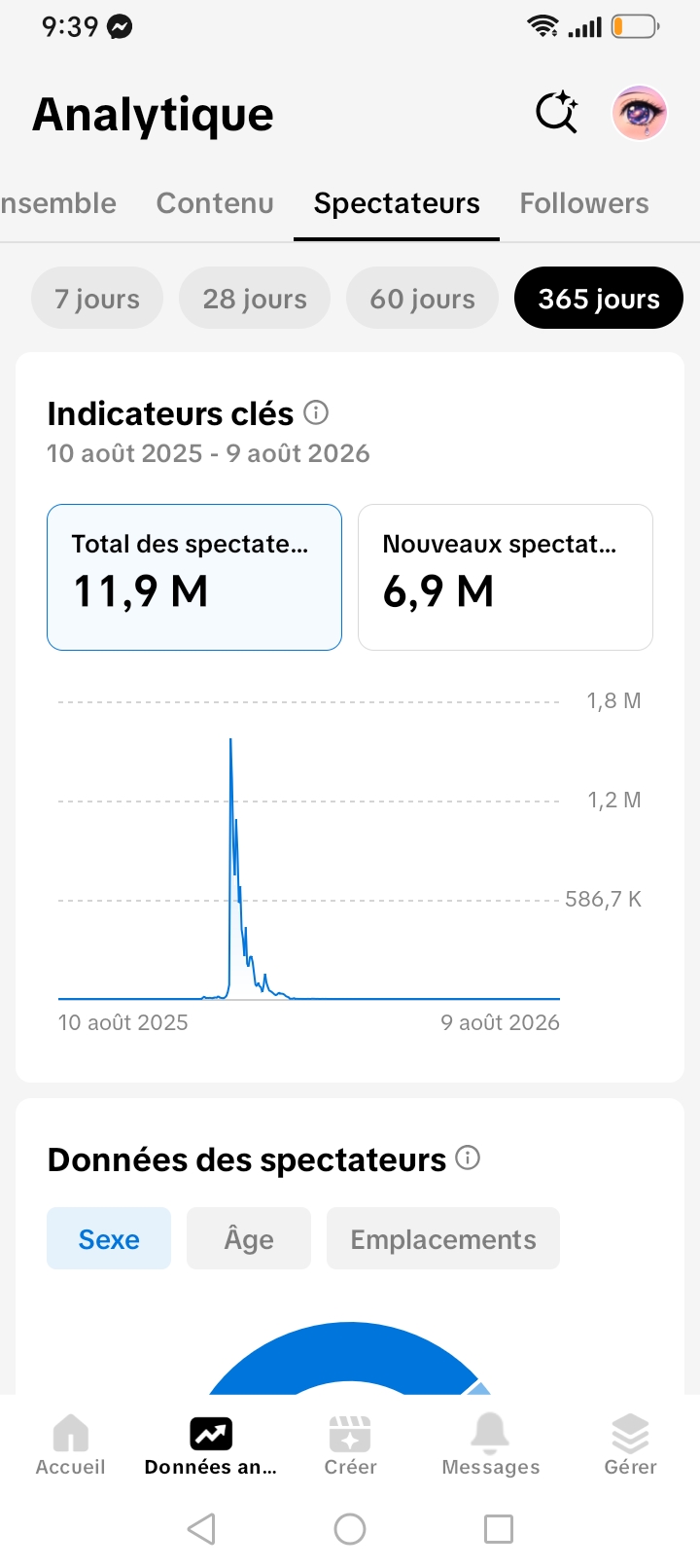The width and height of the screenshot is (700, 1568).
Task: Choose the Âge breakdown
Action: coord(249,1238)
